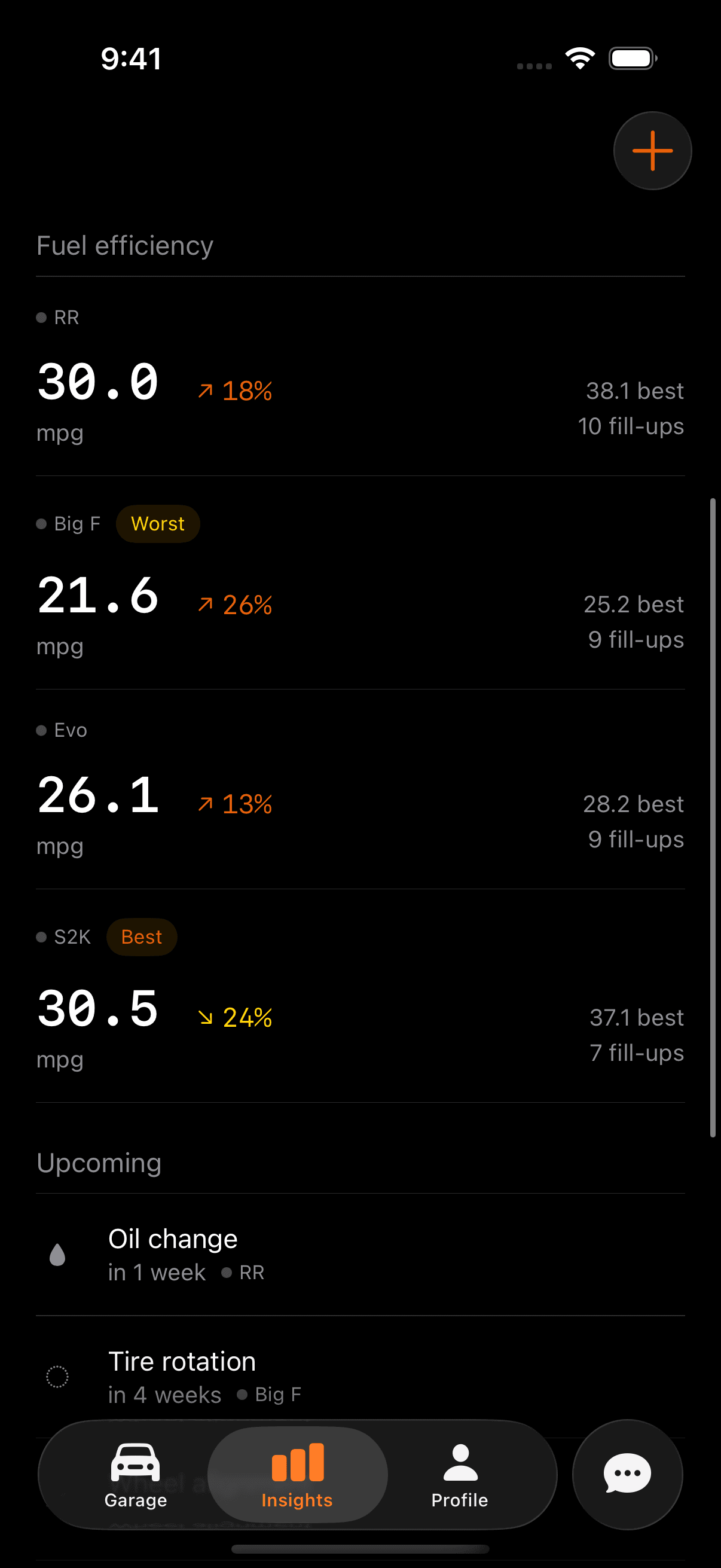The width and height of the screenshot is (721, 1568).
Task: Mark the Tire rotation circle as complete
Action: coord(58,1377)
